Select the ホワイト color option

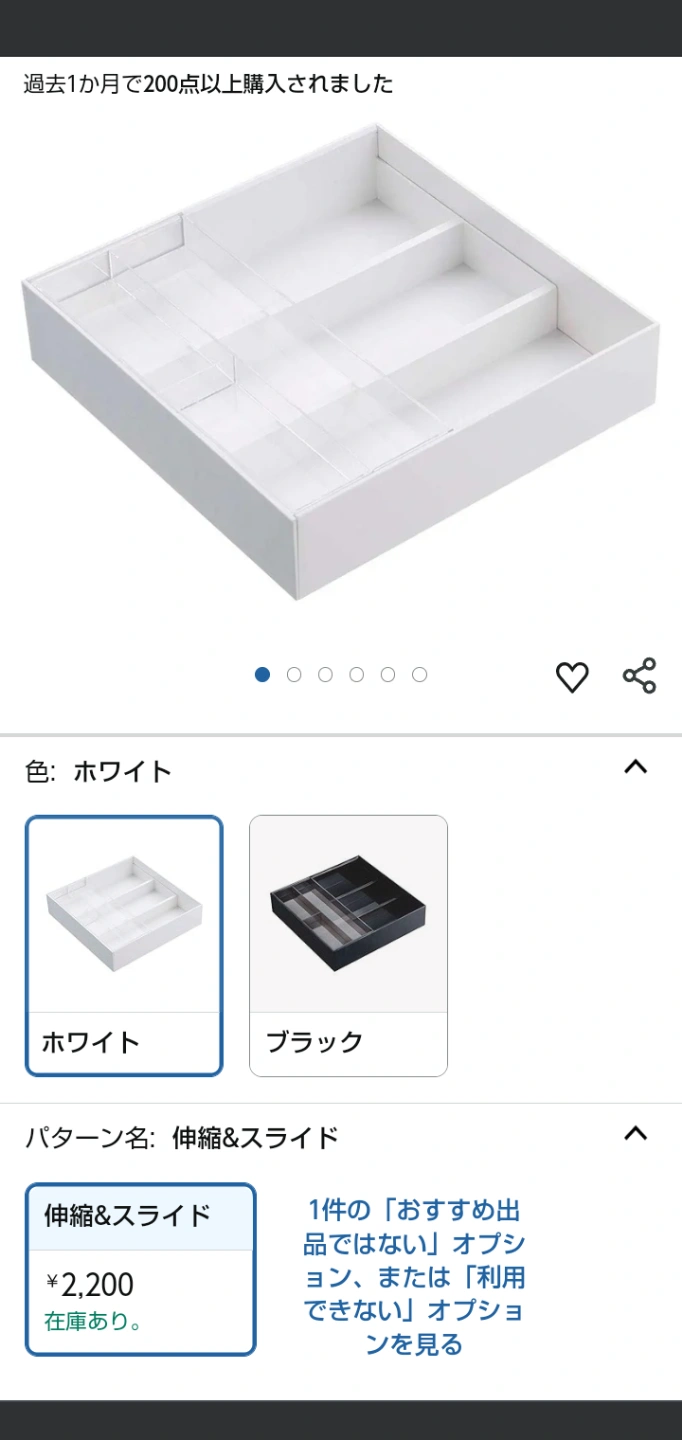[x=124, y=945]
